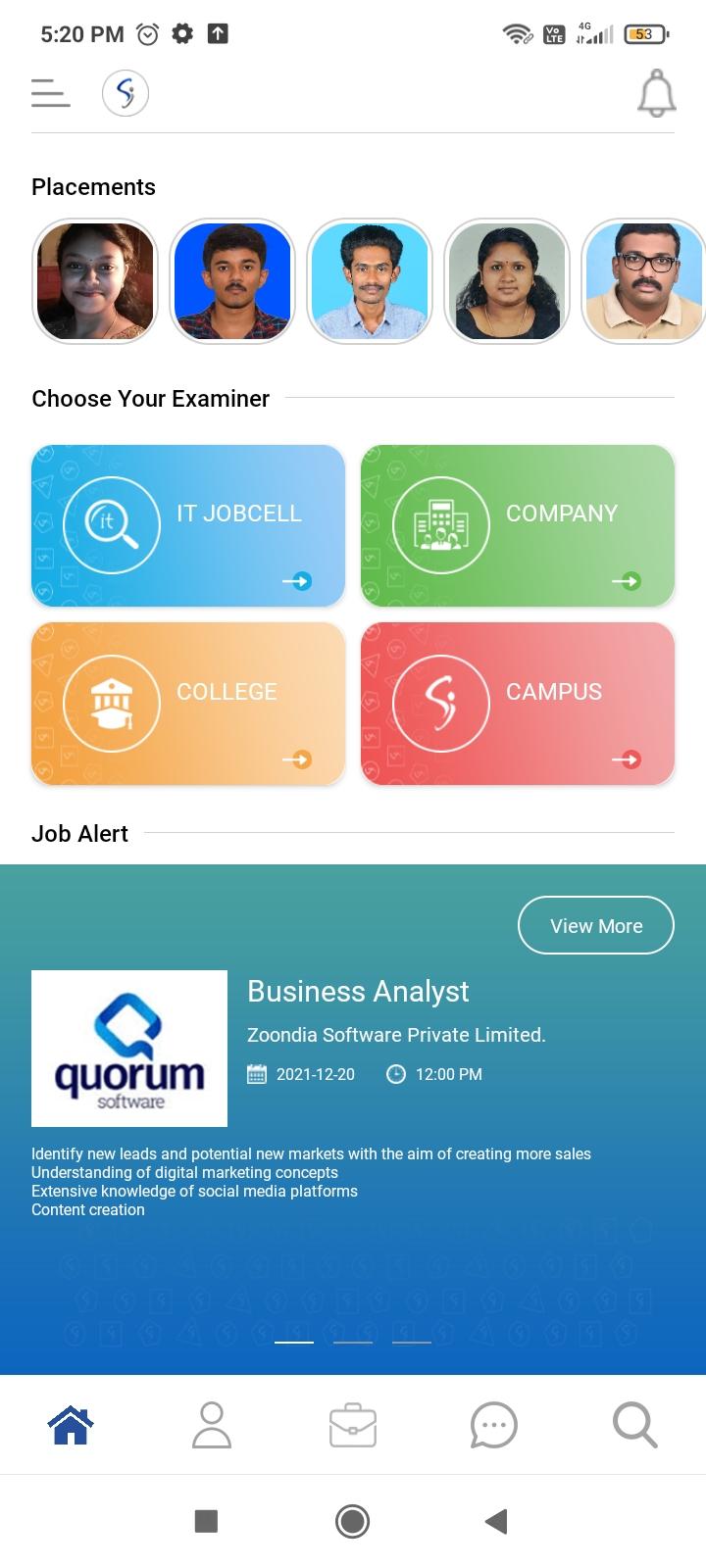Switch to the Home tab
The width and height of the screenshot is (706, 1568).
point(71,1425)
